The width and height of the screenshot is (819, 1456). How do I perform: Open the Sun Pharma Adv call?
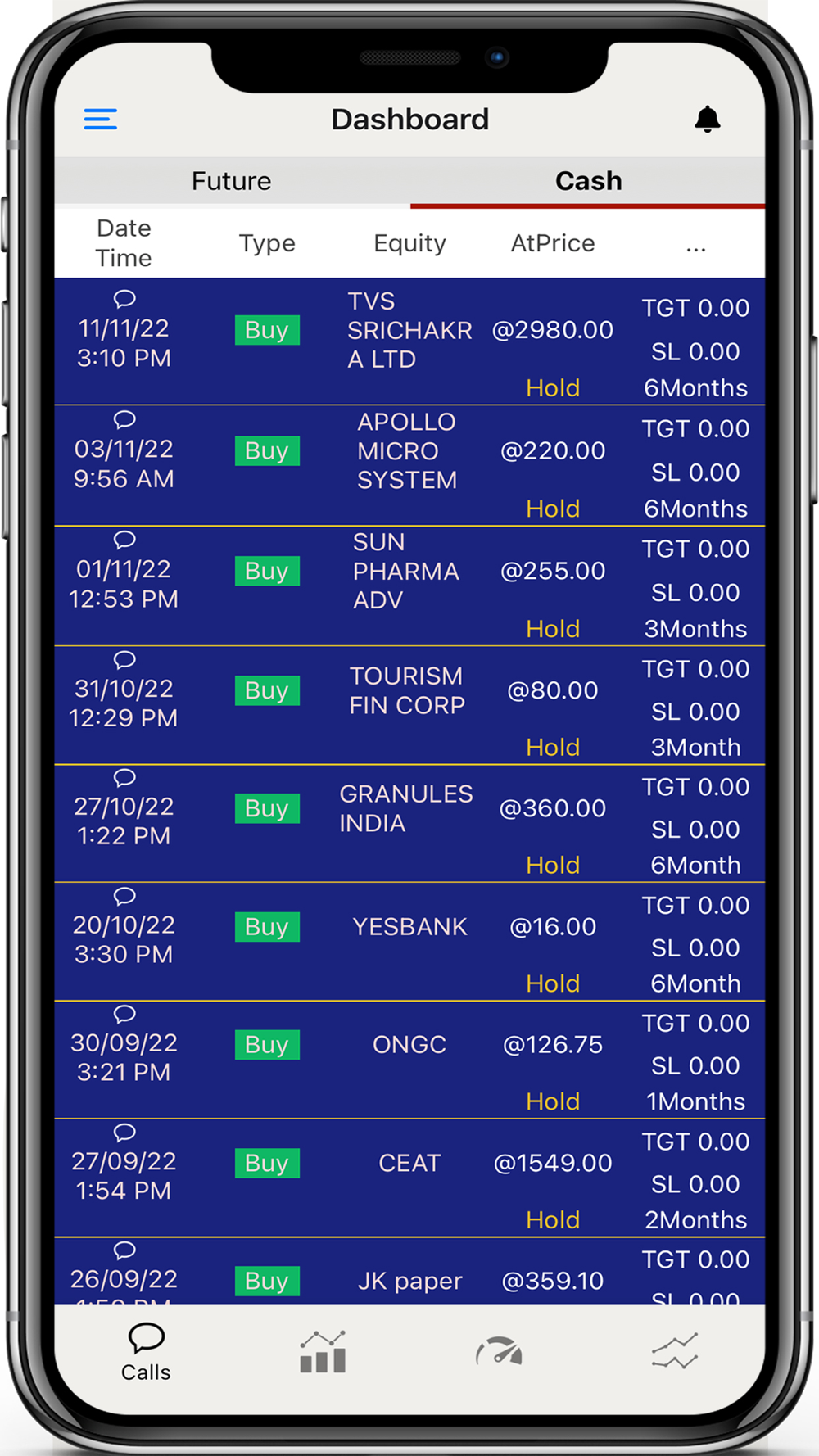tap(409, 585)
